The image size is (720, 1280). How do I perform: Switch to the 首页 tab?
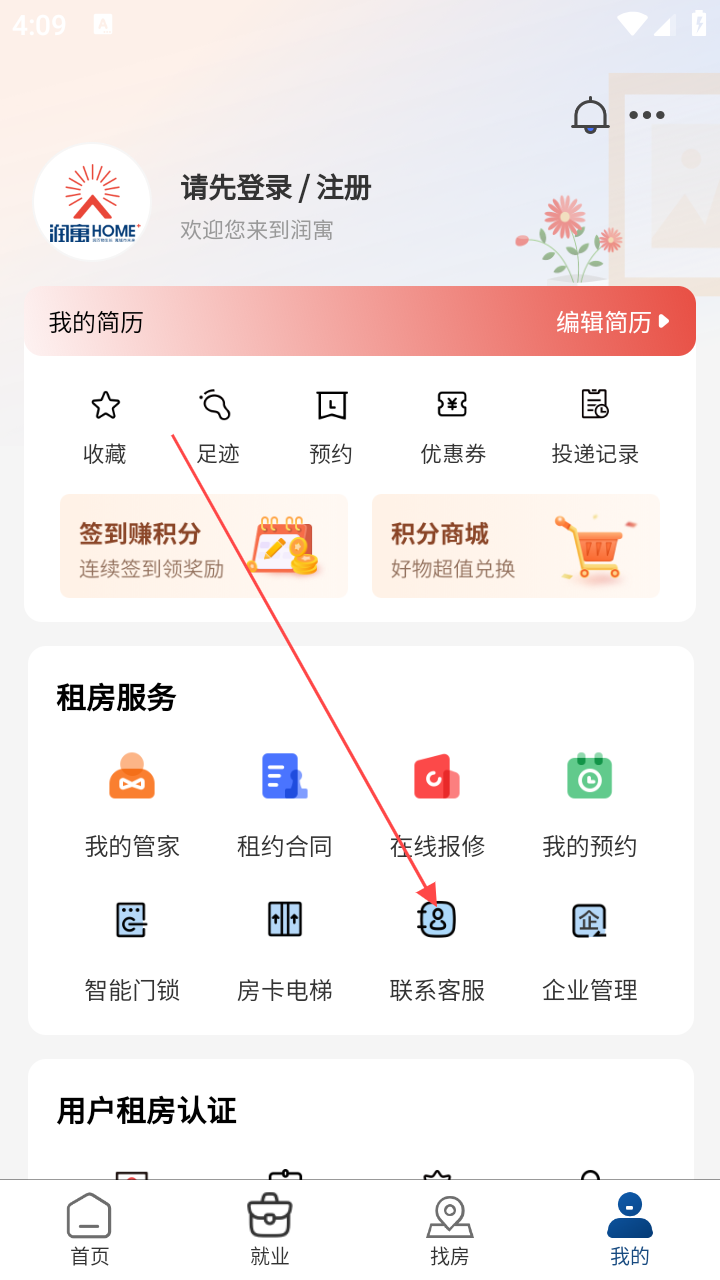pos(90,1230)
